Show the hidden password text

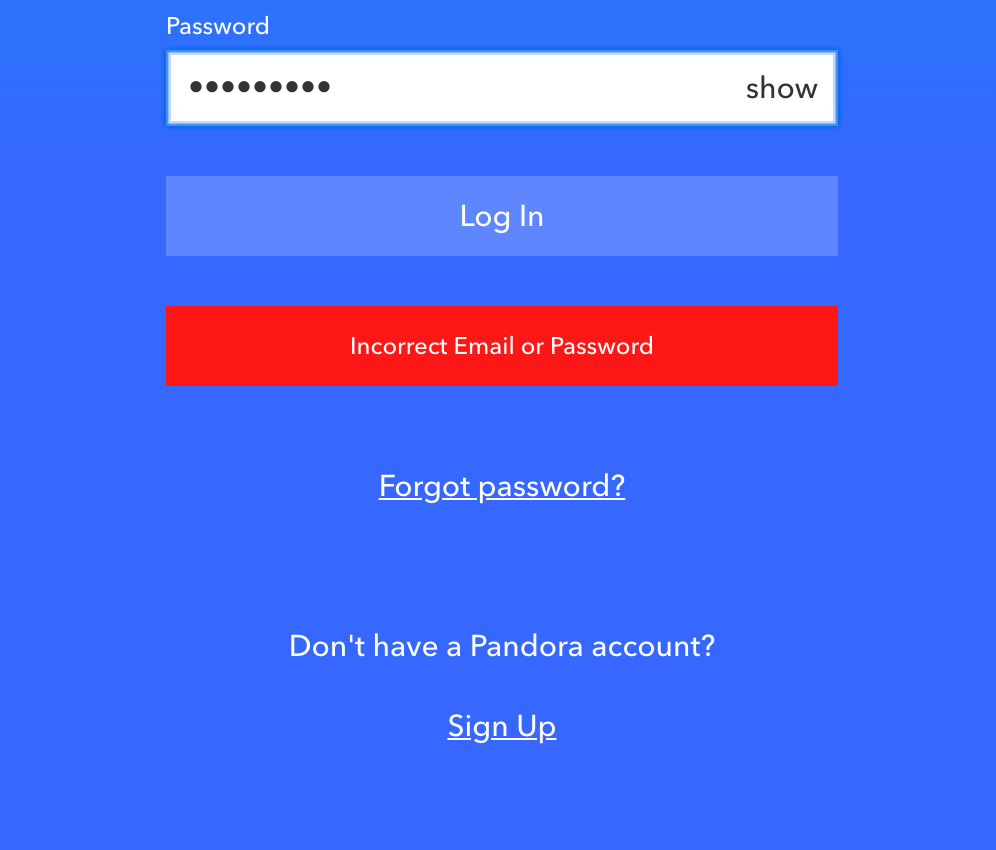click(781, 88)
